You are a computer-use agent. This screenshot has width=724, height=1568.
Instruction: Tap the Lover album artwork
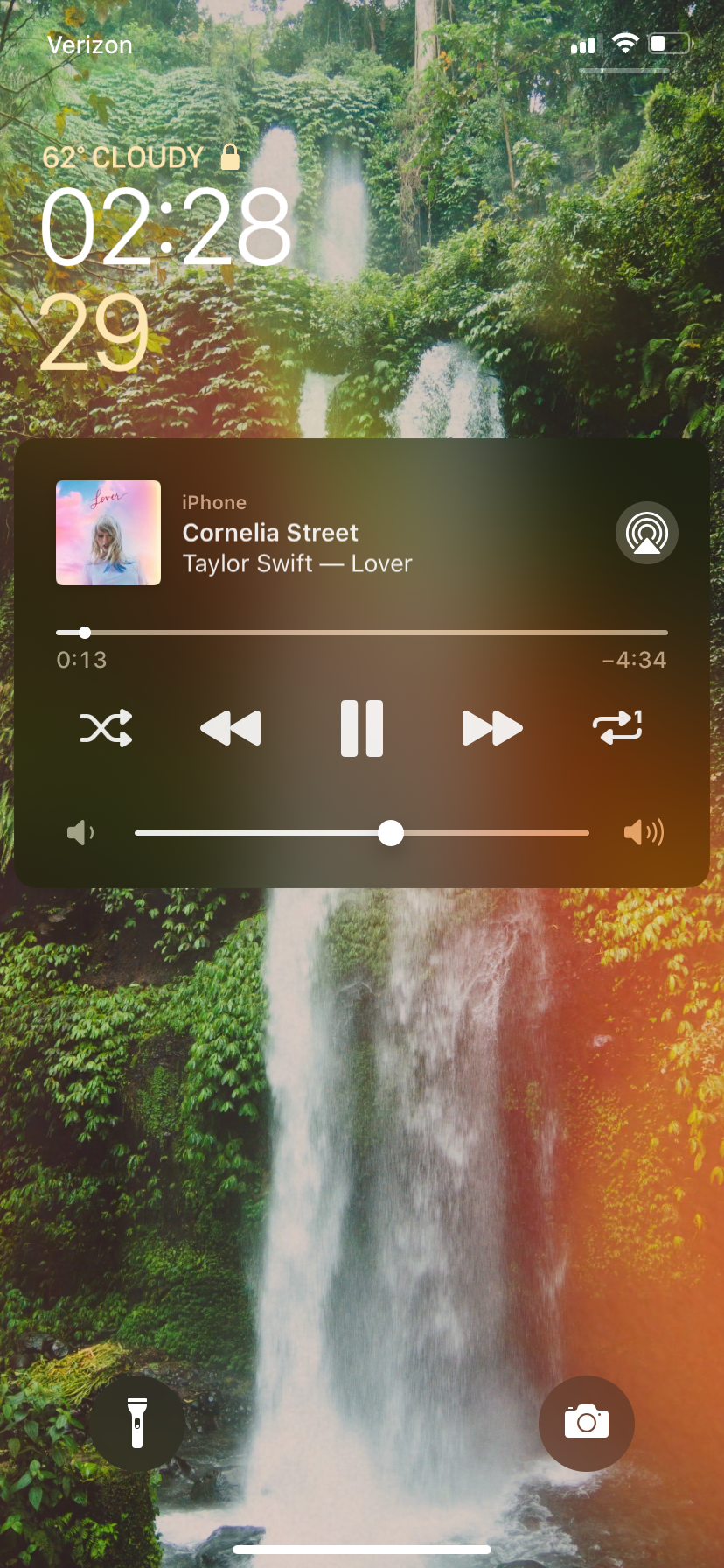point(108,533)
